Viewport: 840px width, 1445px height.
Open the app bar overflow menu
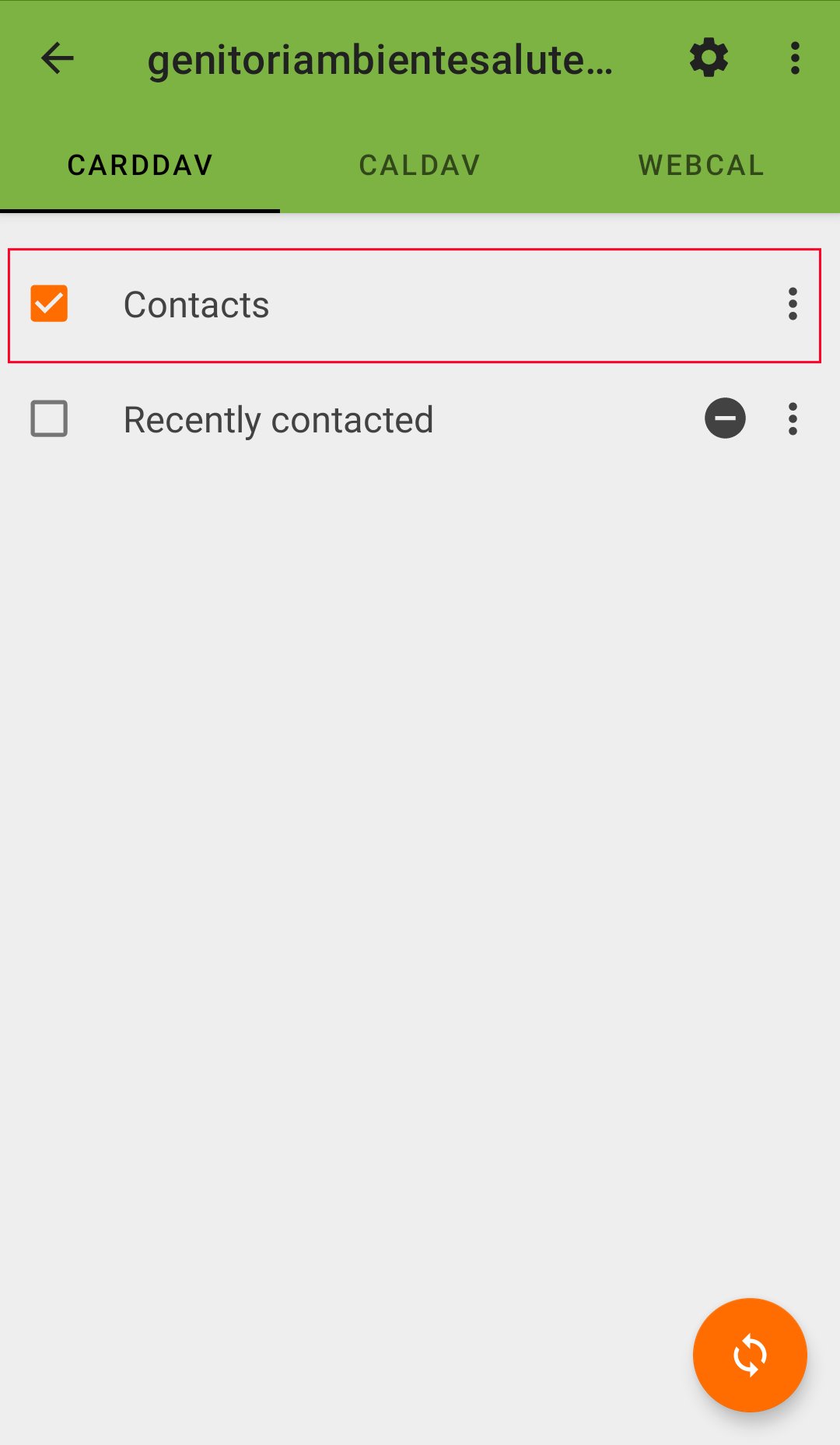pyautogui.click(x=795, y=58)
